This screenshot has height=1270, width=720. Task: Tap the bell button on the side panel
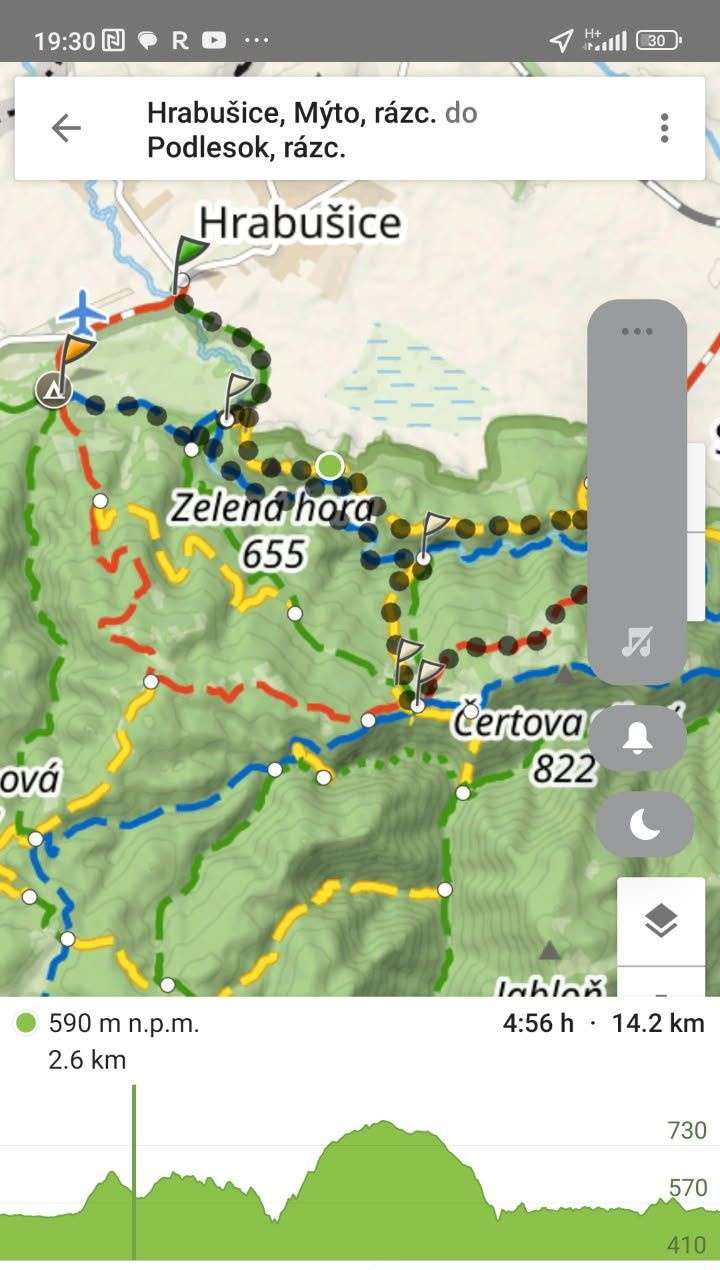pos(637,738)
